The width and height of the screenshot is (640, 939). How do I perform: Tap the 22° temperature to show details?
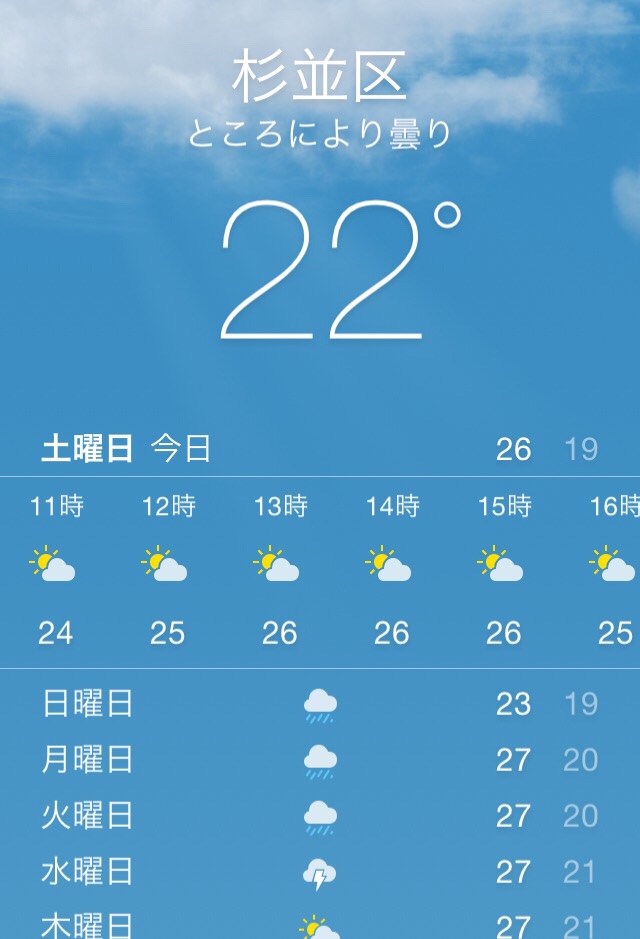[330, 272]
